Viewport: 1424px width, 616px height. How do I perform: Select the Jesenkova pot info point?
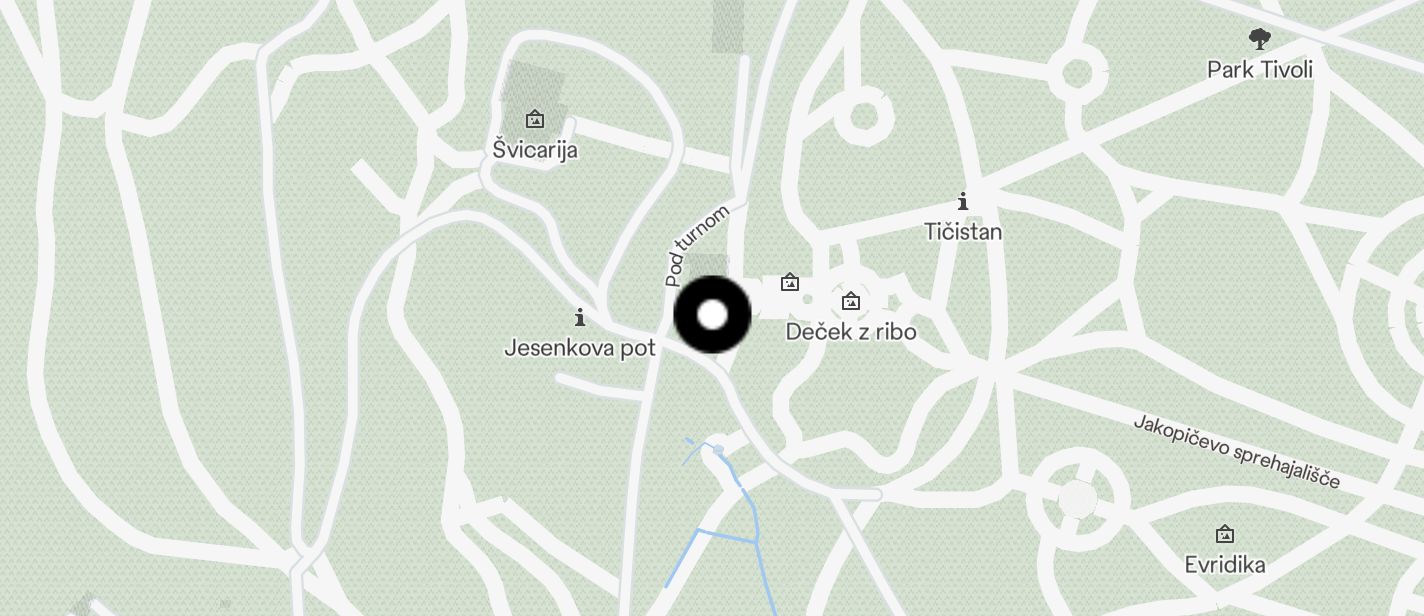[580, 318]
